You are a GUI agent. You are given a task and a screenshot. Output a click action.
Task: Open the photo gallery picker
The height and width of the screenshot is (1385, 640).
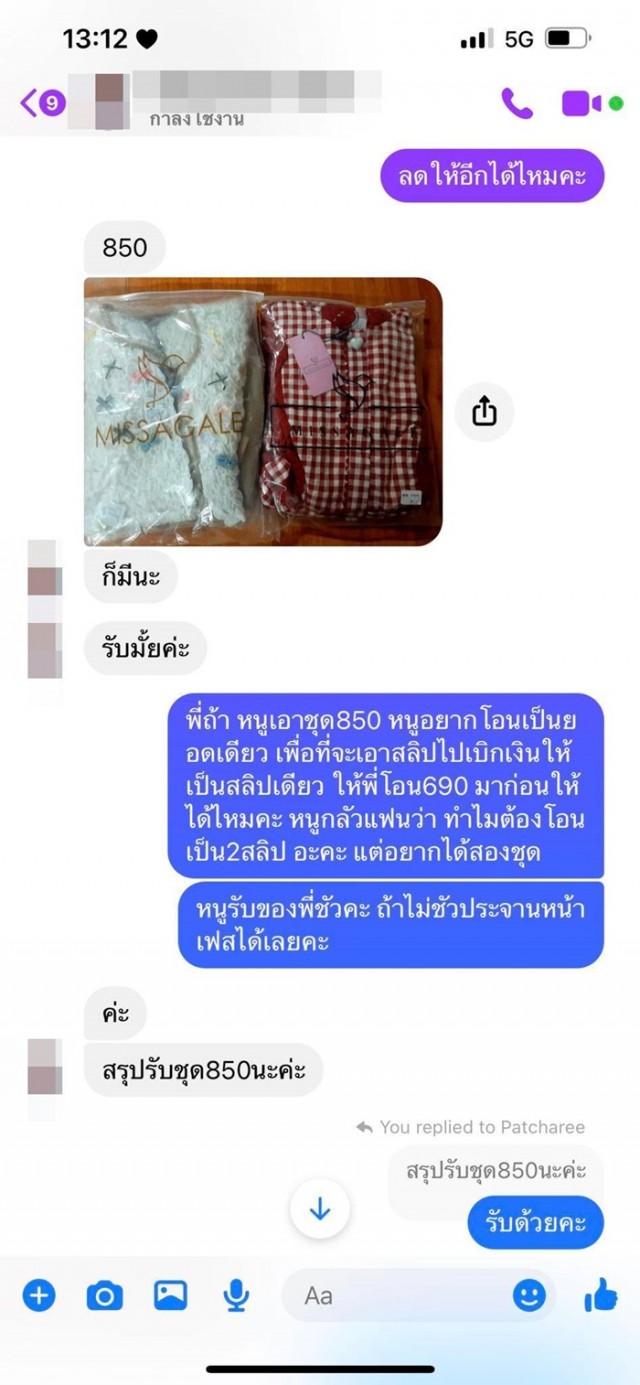170,1296
